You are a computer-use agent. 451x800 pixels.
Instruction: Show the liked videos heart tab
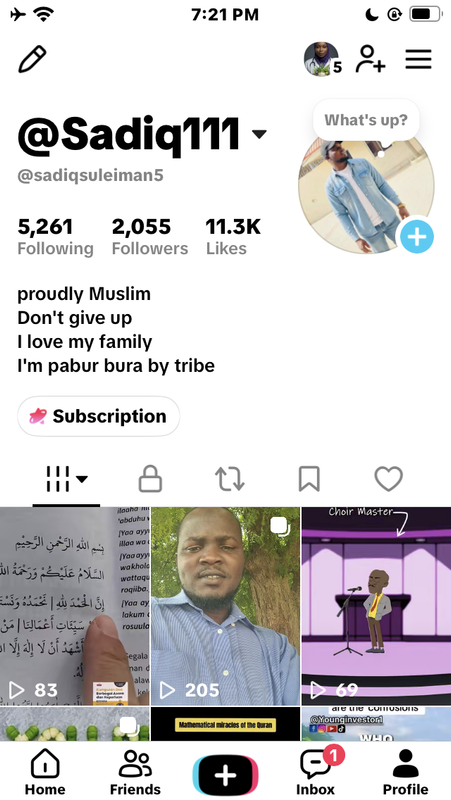coord(389,480)
